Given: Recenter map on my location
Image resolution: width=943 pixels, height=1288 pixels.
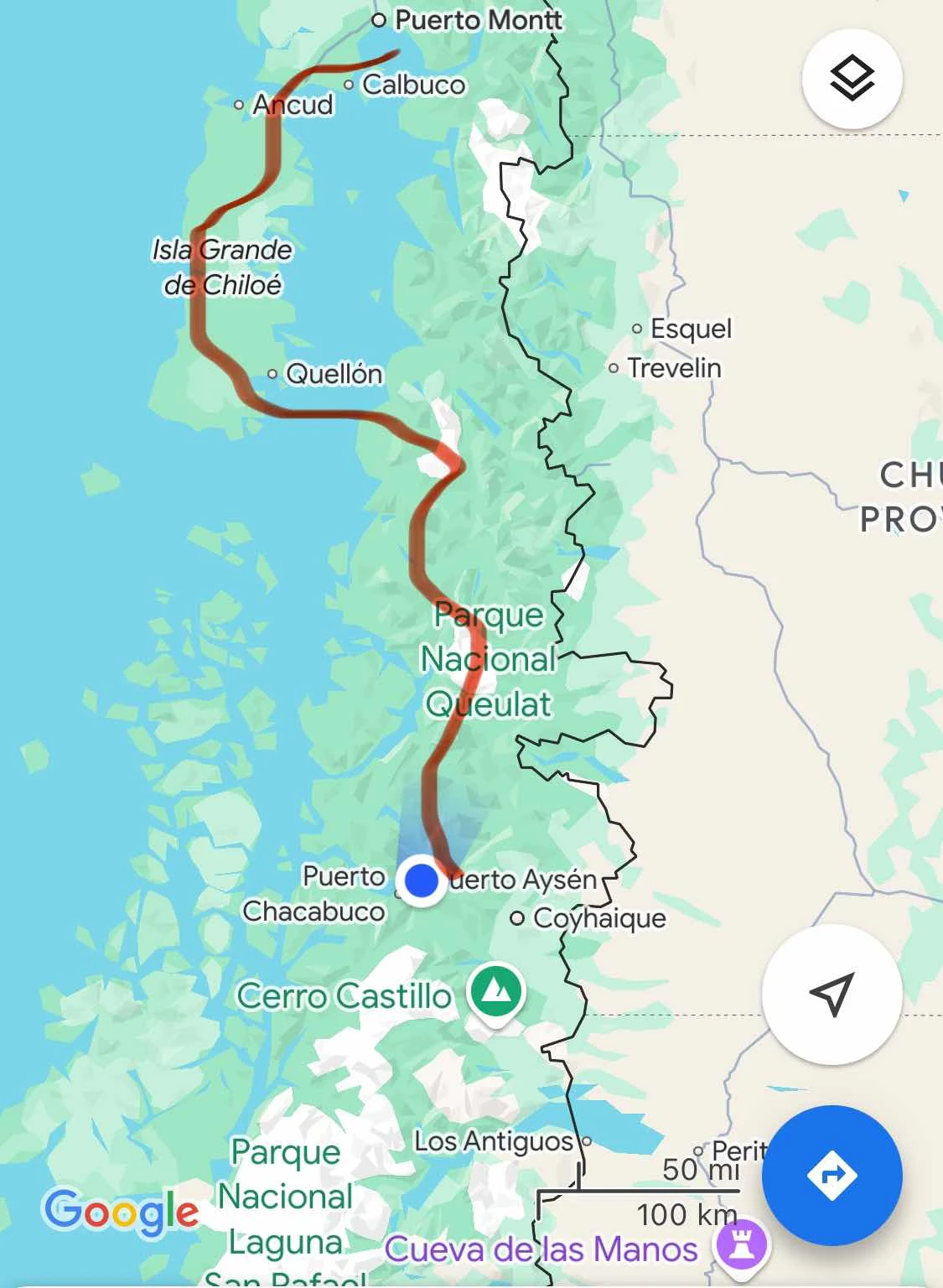Looking at the screenshot, I should pyautogui.click(x=832, y=995).
